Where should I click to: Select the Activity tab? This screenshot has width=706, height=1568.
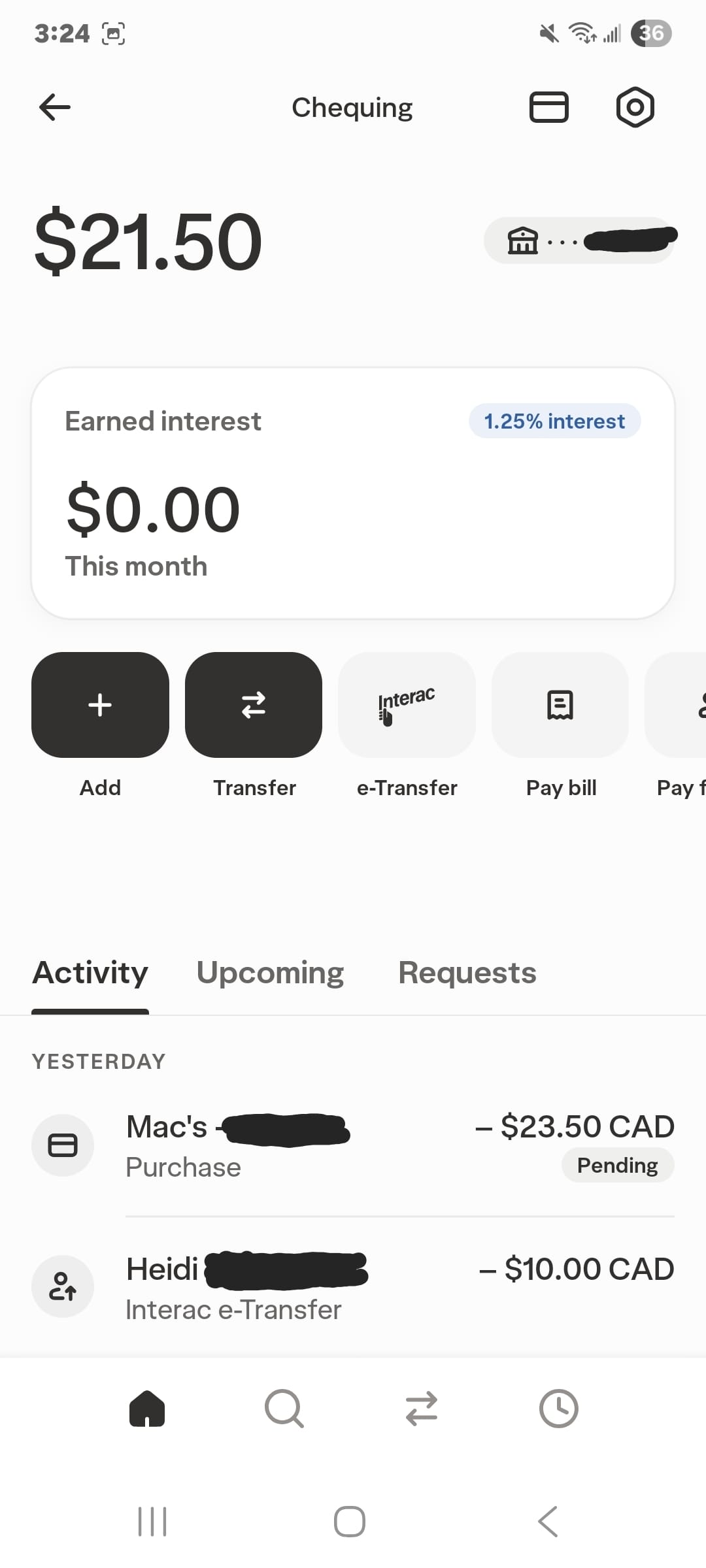pyautogui.click(x=90, y=973)
